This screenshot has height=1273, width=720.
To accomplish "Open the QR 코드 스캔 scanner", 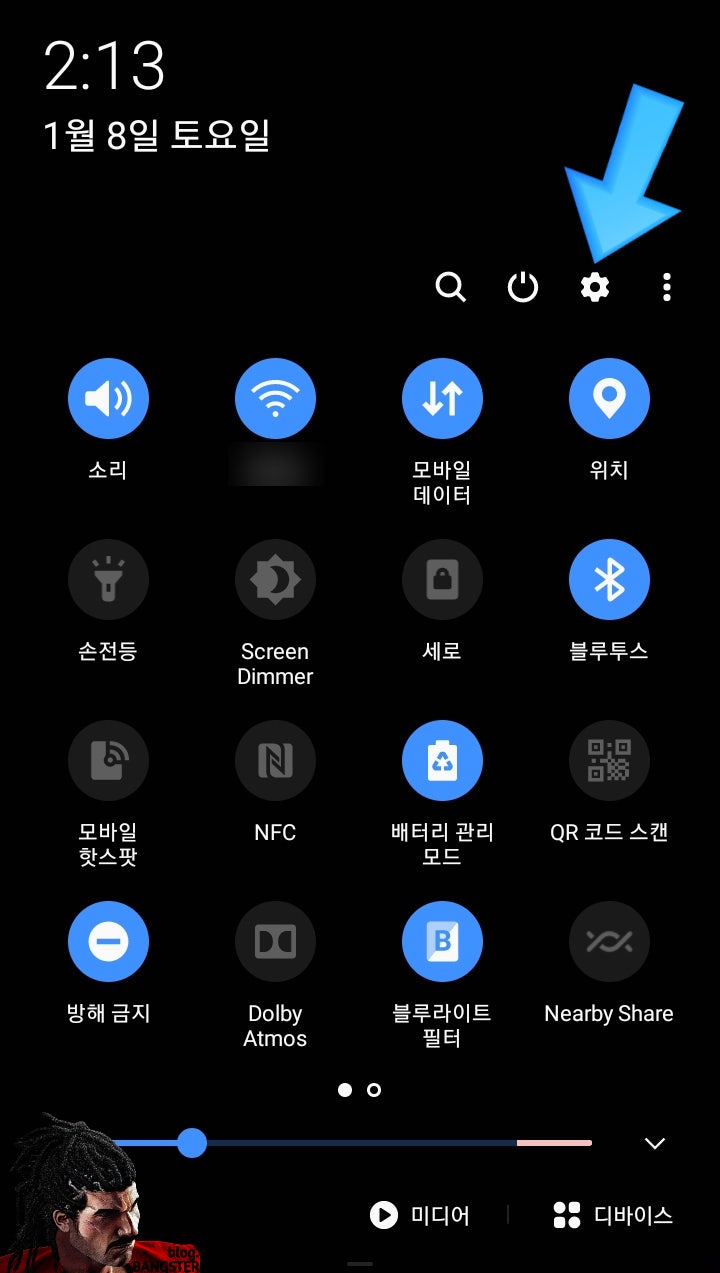I will (x=609, y=760).
